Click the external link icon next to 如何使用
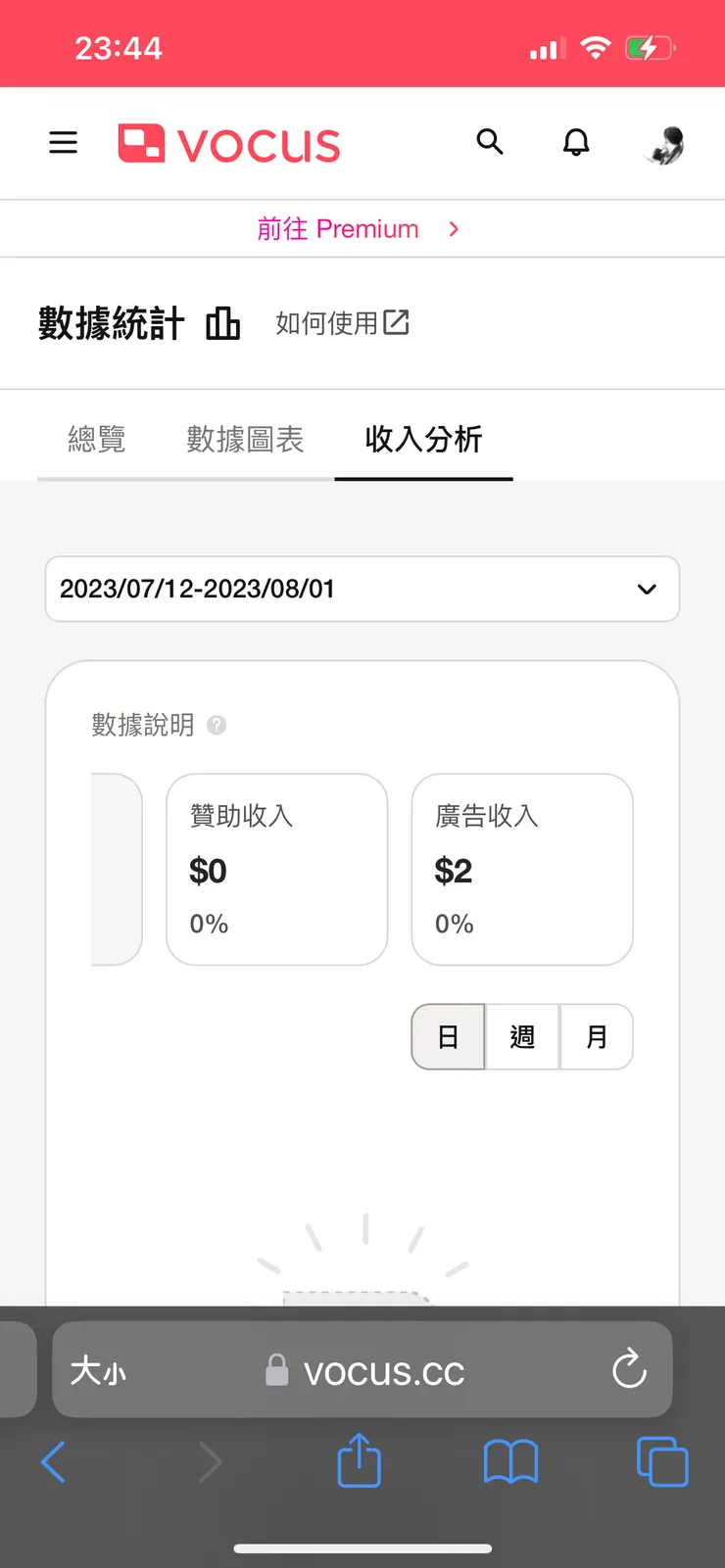 pyautogui.click(x=397, y=322)
